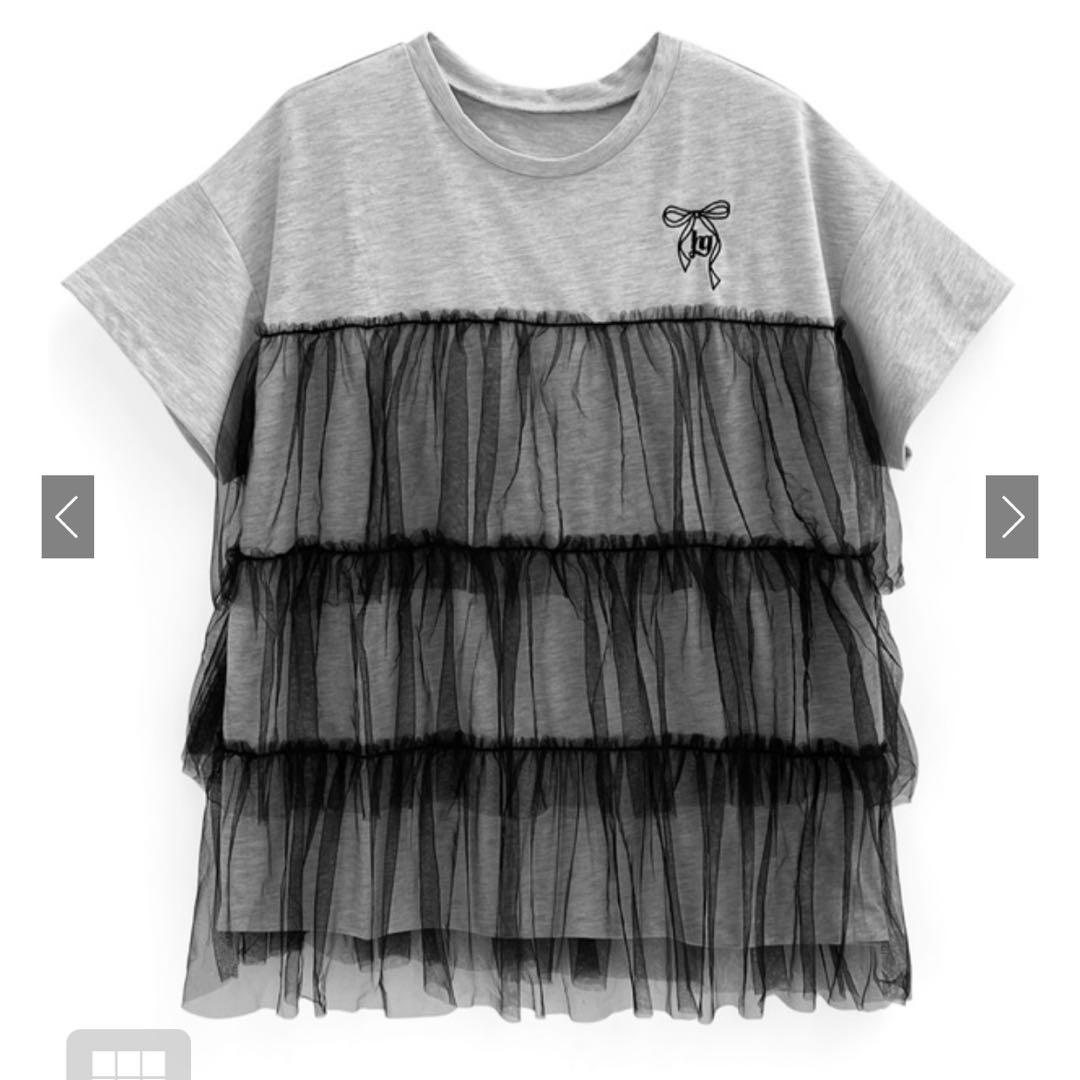This screenshot has width=1080, height=1080.
Task: Open the image grid thumbnail view
Action: 129,1055
